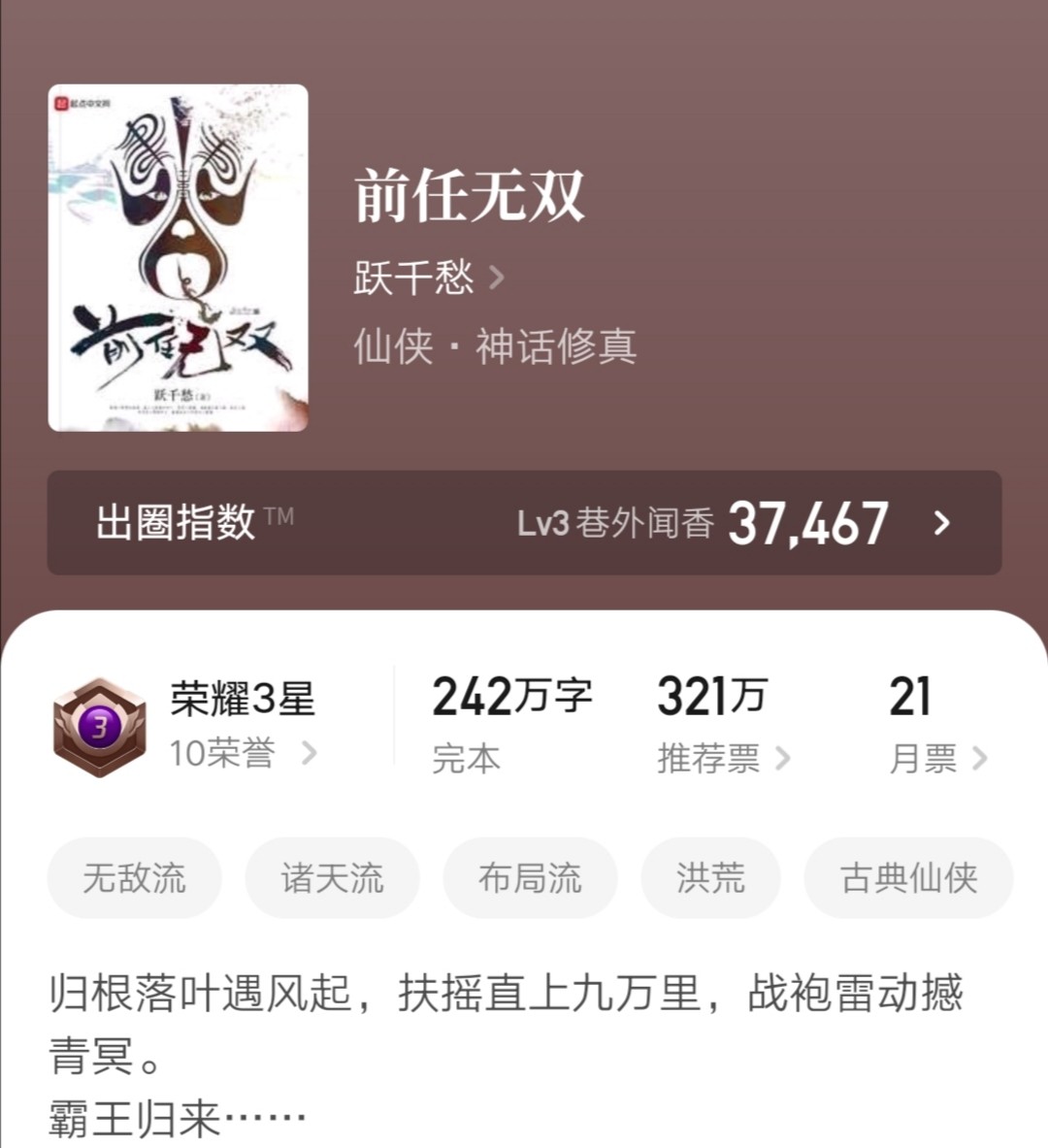Select the 无敌流 tag
This screenshot has width=1048, height=1148.
pyautogui.click(x=135, y=878)
